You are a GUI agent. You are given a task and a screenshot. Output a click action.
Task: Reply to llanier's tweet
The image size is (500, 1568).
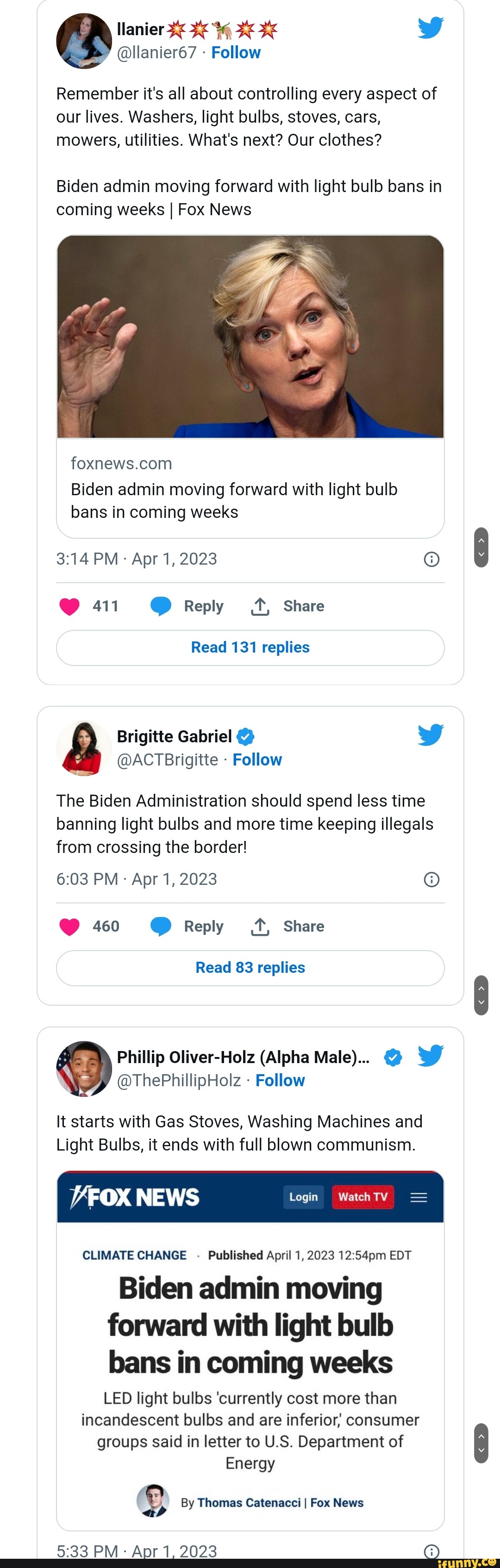point(187,606)
